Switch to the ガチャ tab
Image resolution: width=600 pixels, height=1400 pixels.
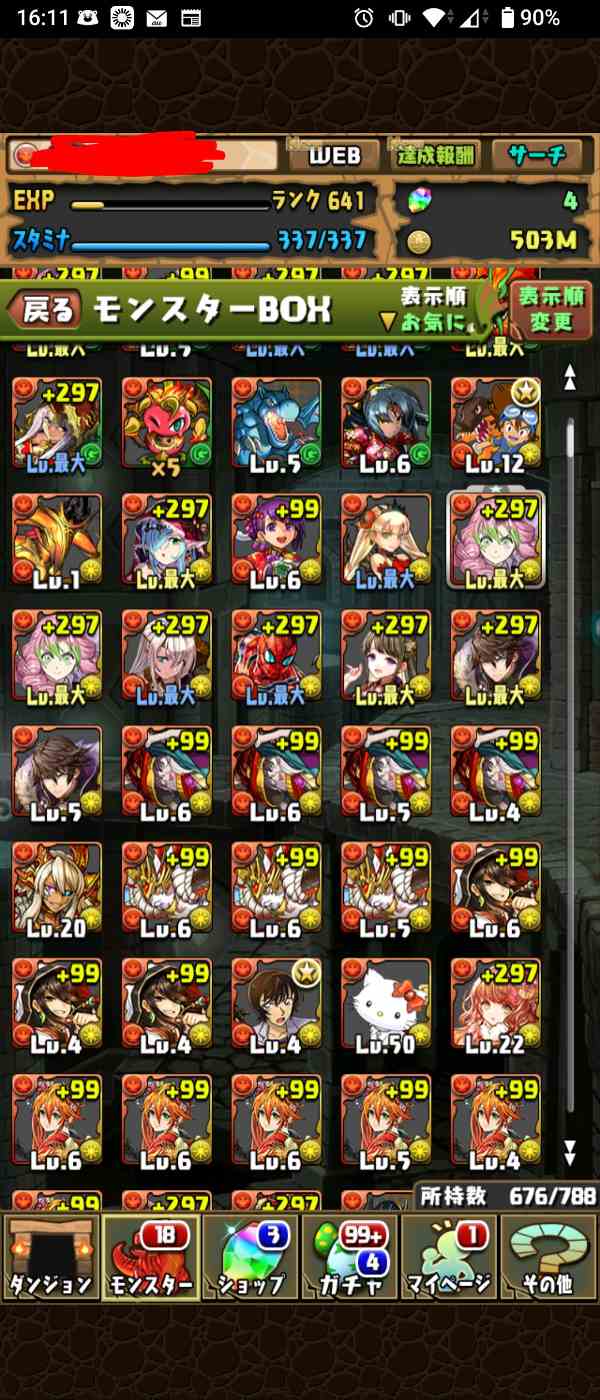point(349,1256)
